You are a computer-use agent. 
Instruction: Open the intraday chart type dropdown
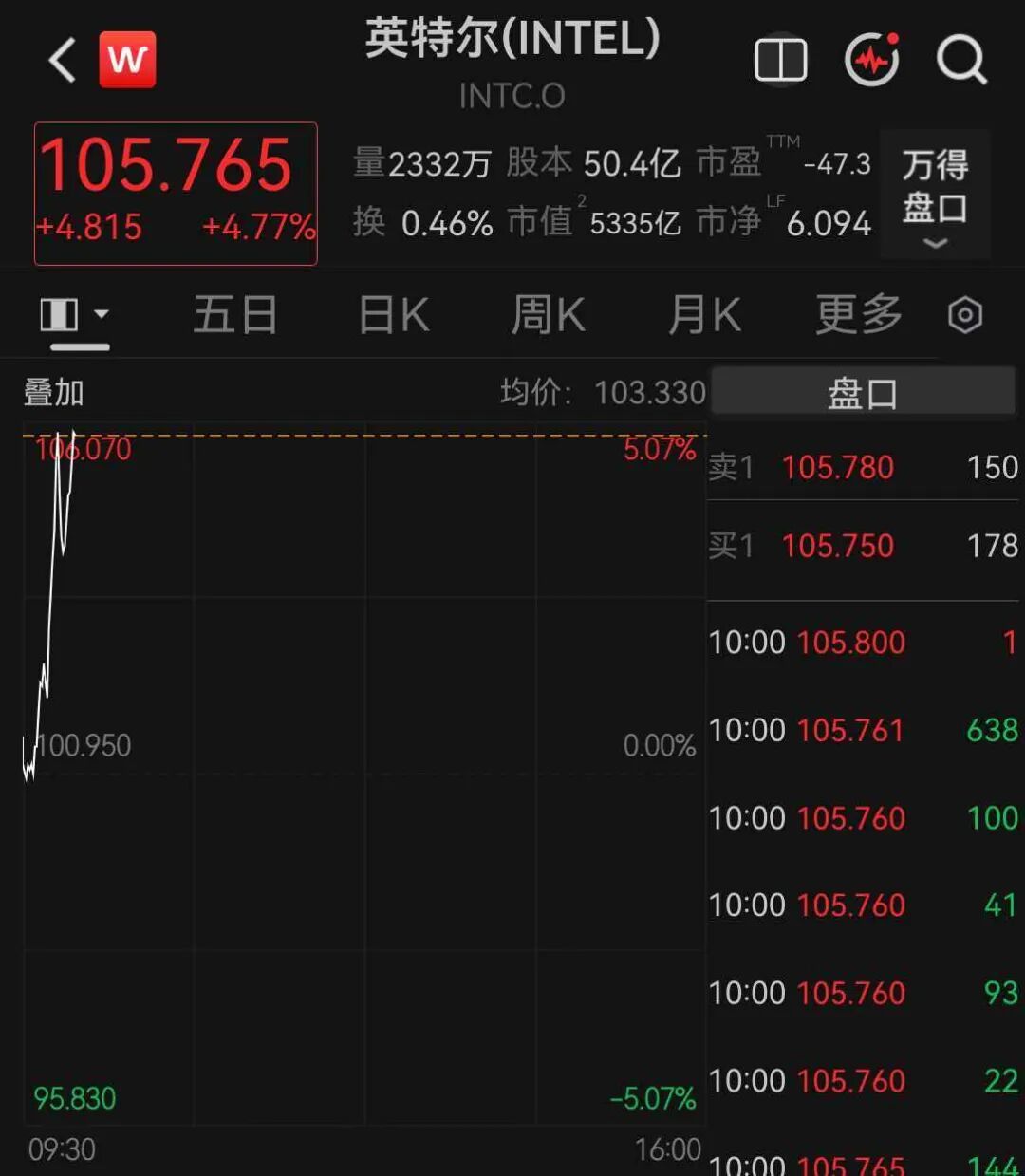(x=75, y=315)
